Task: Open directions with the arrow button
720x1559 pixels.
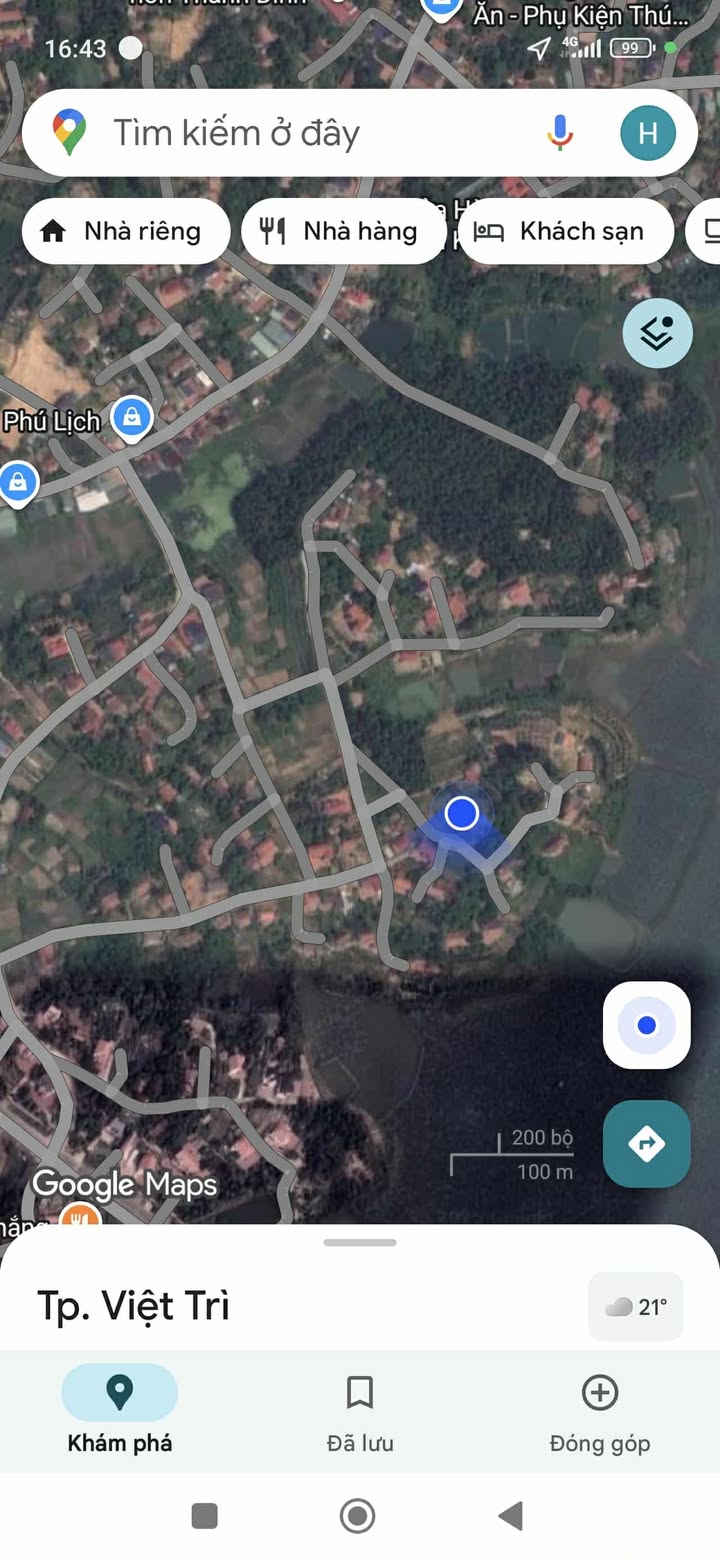Action: (647, 1143)
